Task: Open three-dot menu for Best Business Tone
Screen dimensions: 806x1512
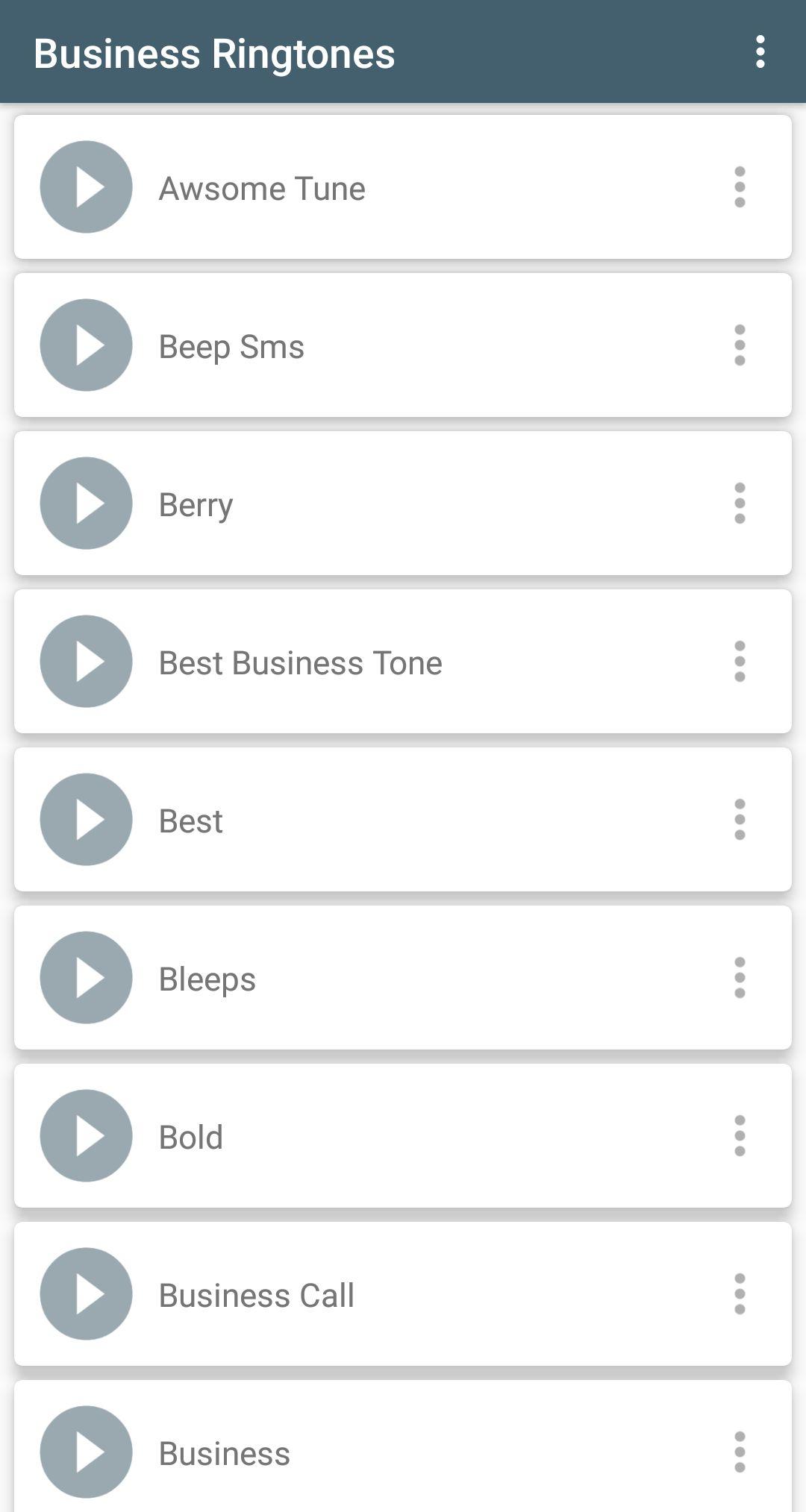Action: [740, 662]
